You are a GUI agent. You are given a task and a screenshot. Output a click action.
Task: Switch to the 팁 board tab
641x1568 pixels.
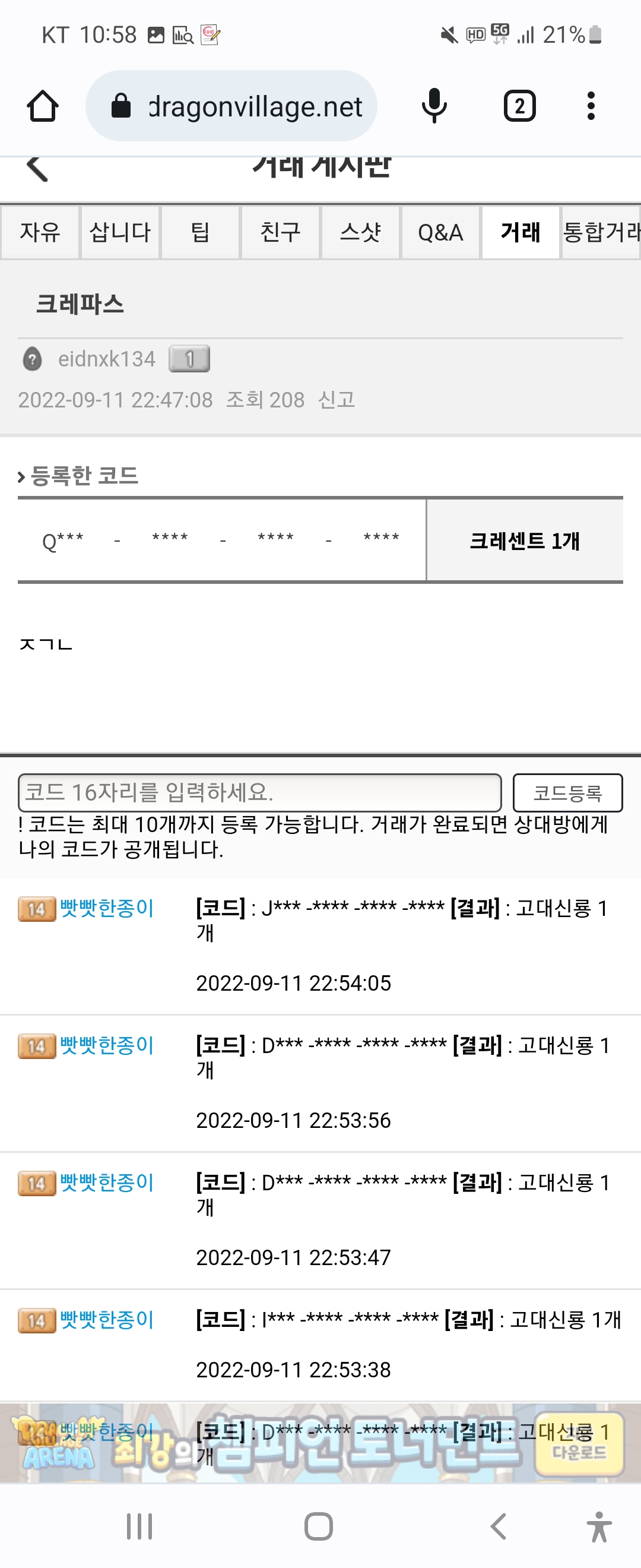tap(200, 232)
